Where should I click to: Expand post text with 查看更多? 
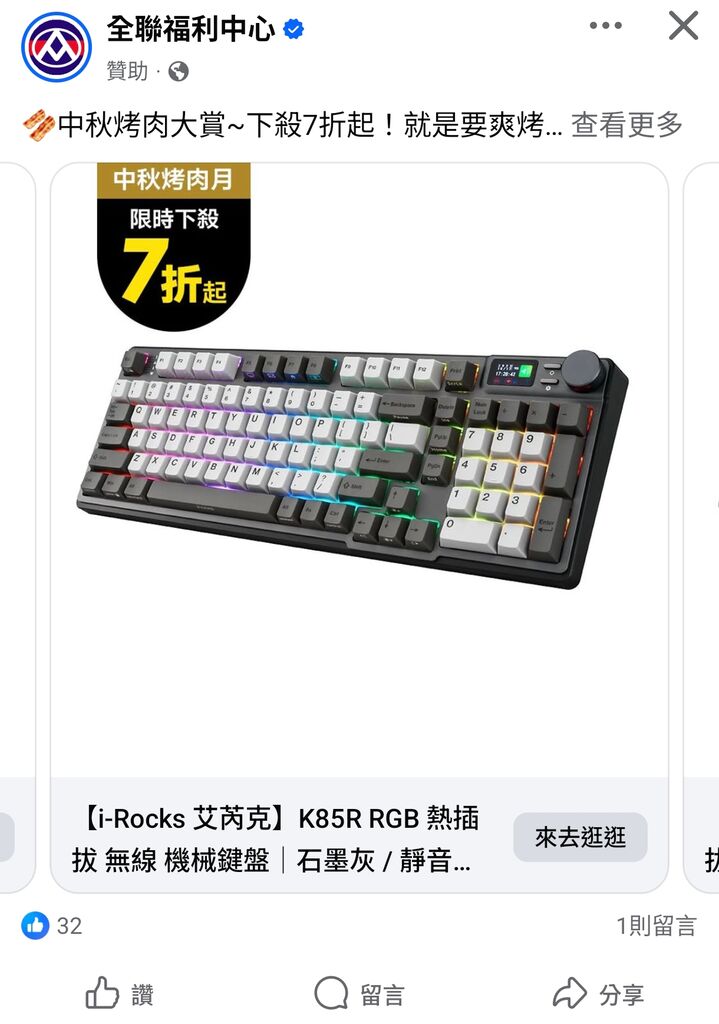[626, 125]
